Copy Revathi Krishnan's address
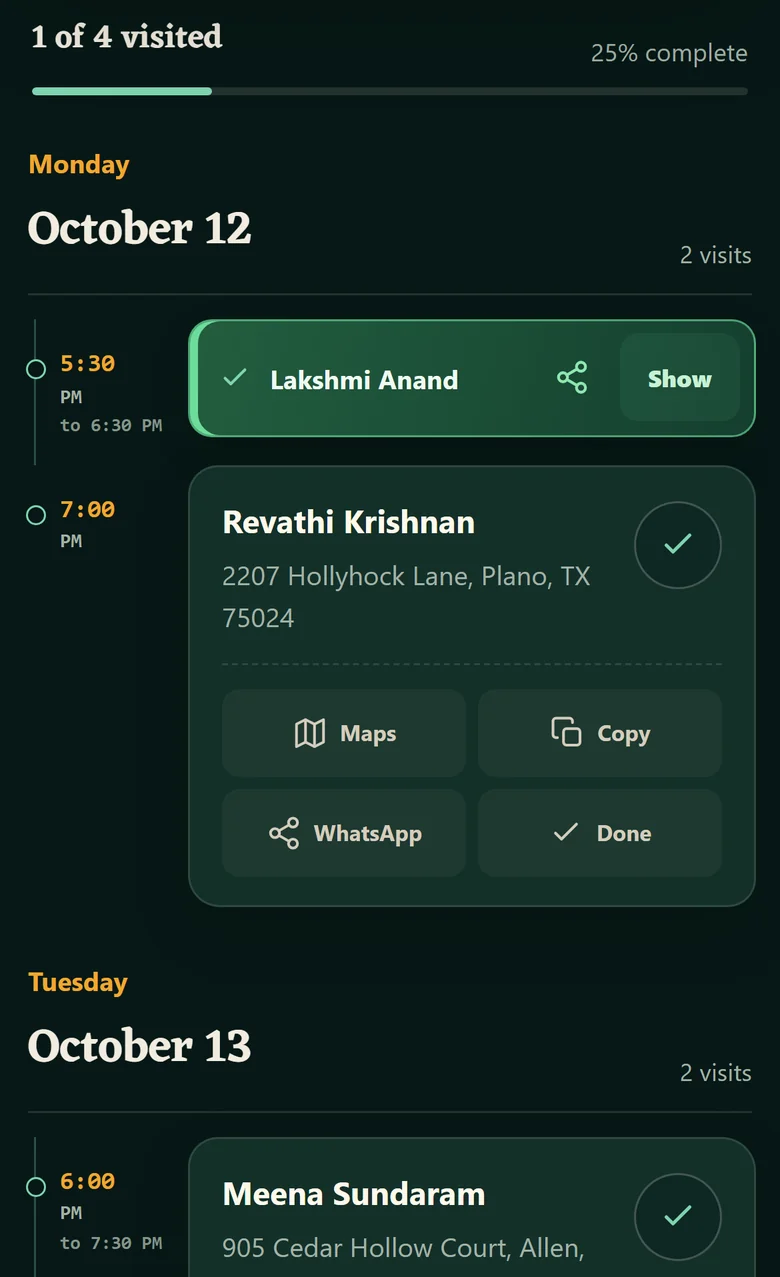780x1277 pixels. coord(600,733)
